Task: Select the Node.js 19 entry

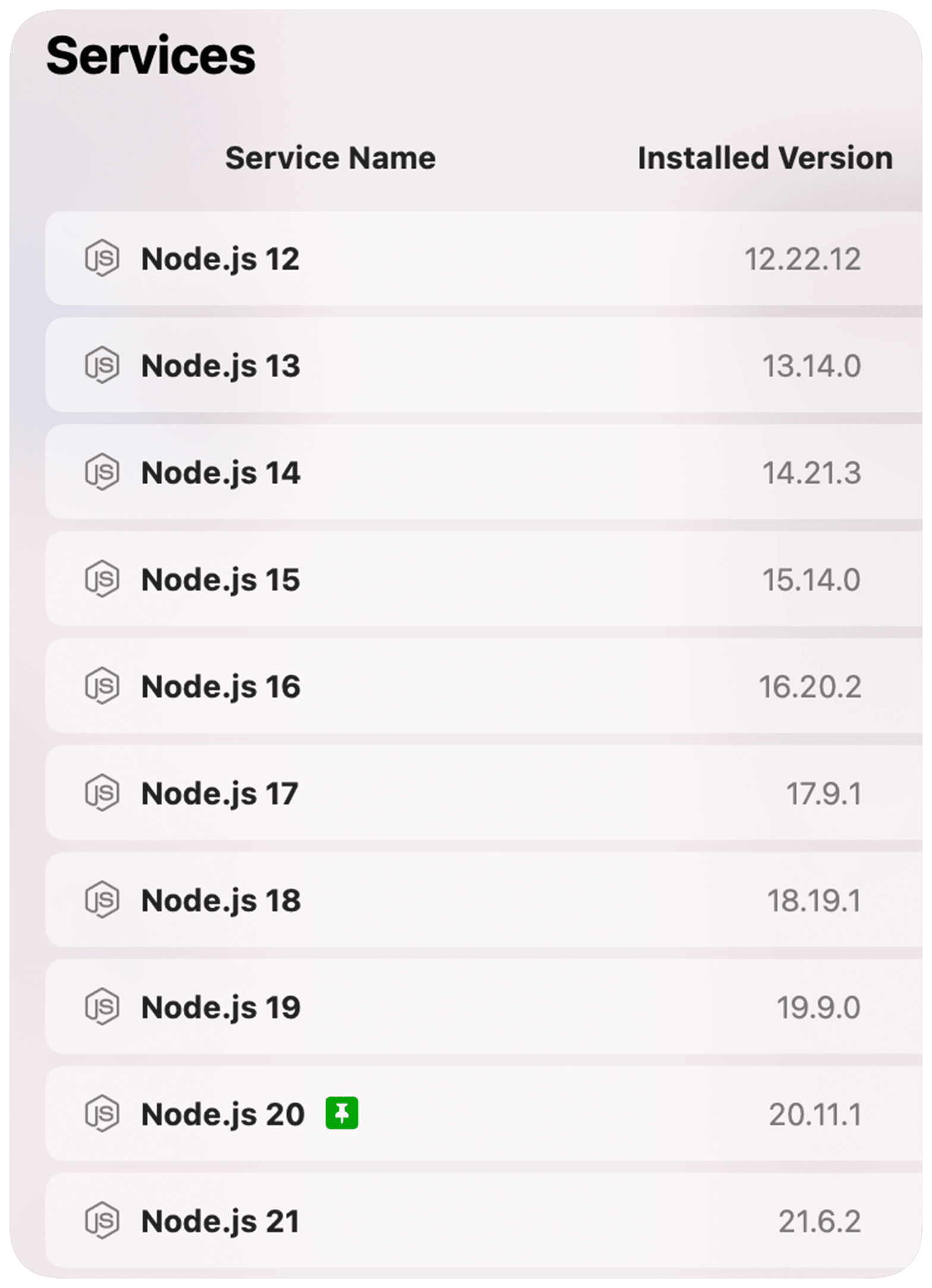Action: (x=221, y=1008)
